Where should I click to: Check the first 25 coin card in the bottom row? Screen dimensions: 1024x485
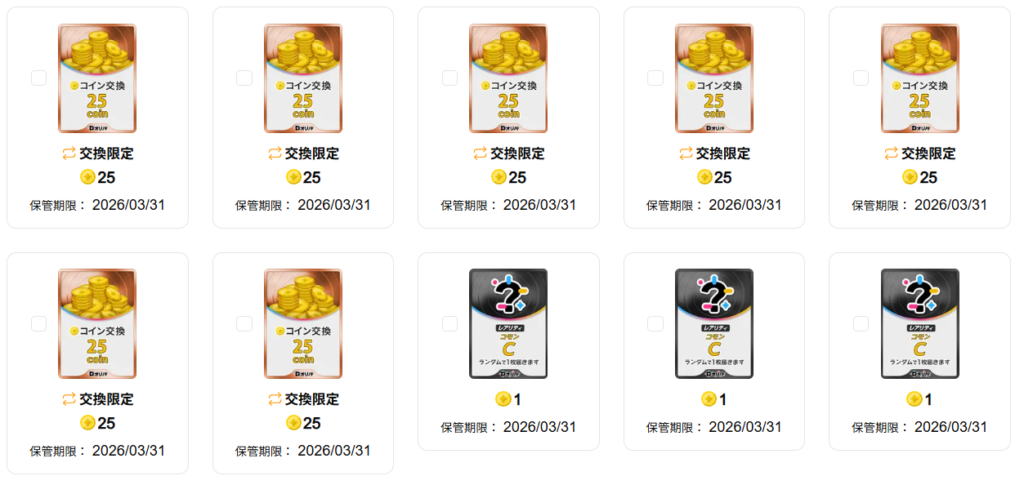(39, 323)
